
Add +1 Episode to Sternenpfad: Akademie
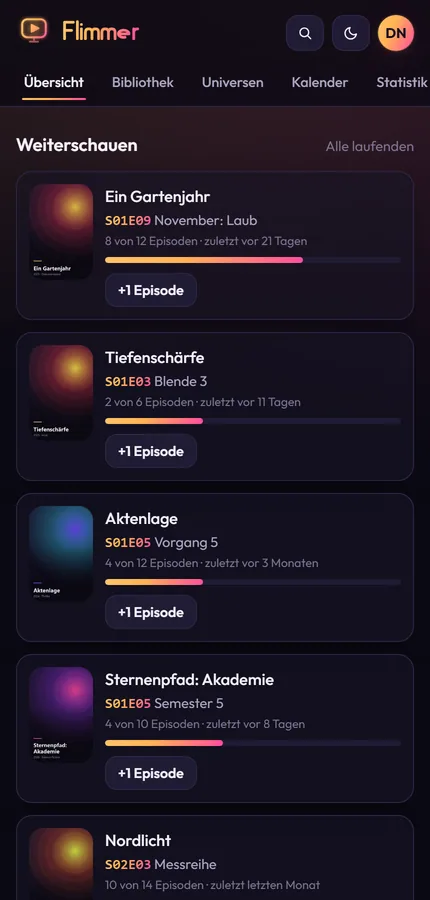151,773
